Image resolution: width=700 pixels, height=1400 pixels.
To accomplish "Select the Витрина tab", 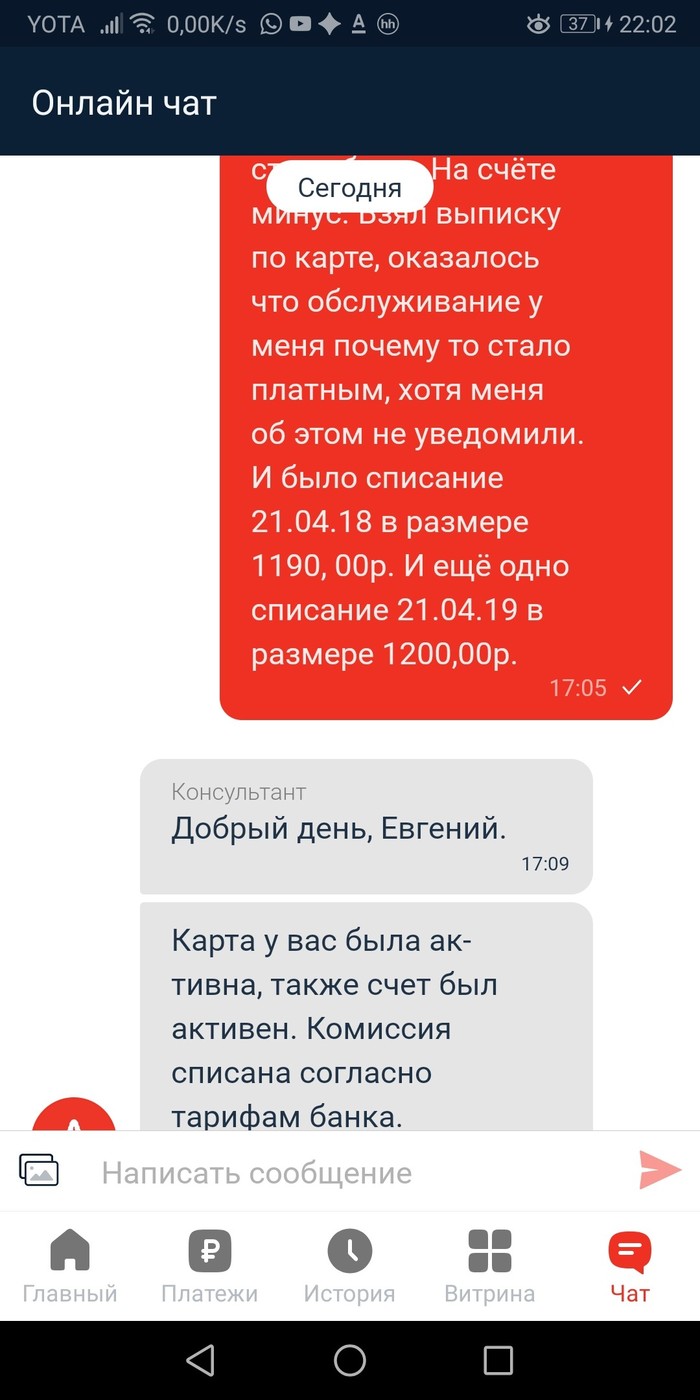I will pos(490,1265).
